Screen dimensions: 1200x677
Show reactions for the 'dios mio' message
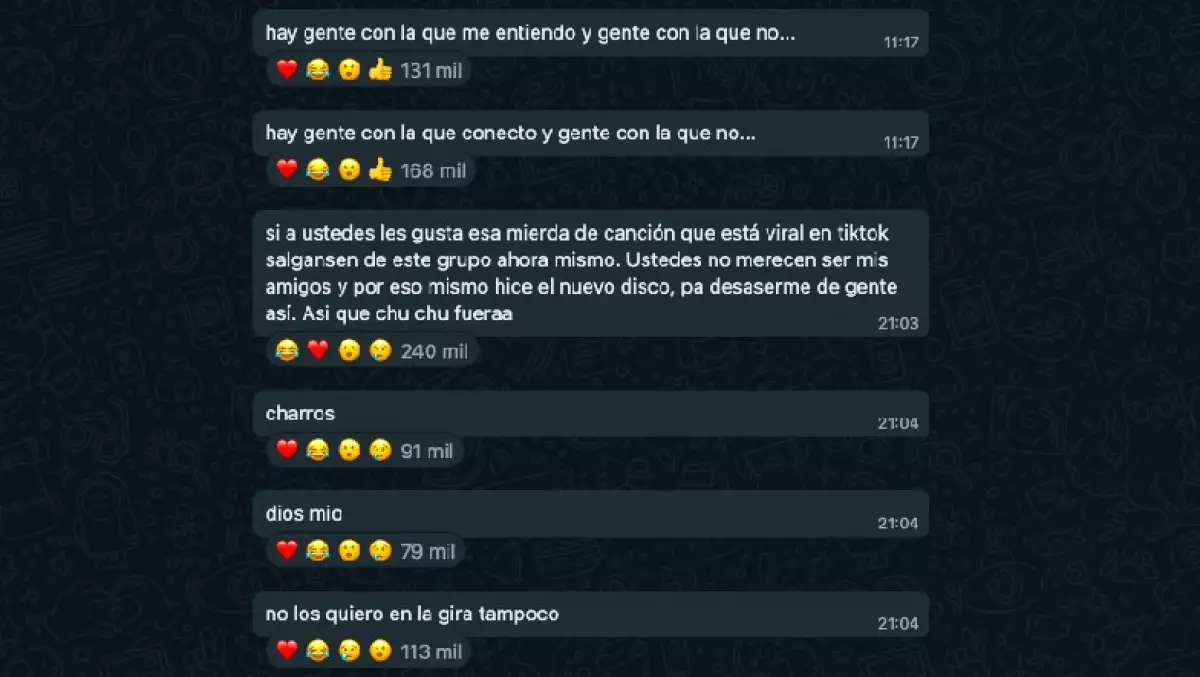(x=363, y=551)
